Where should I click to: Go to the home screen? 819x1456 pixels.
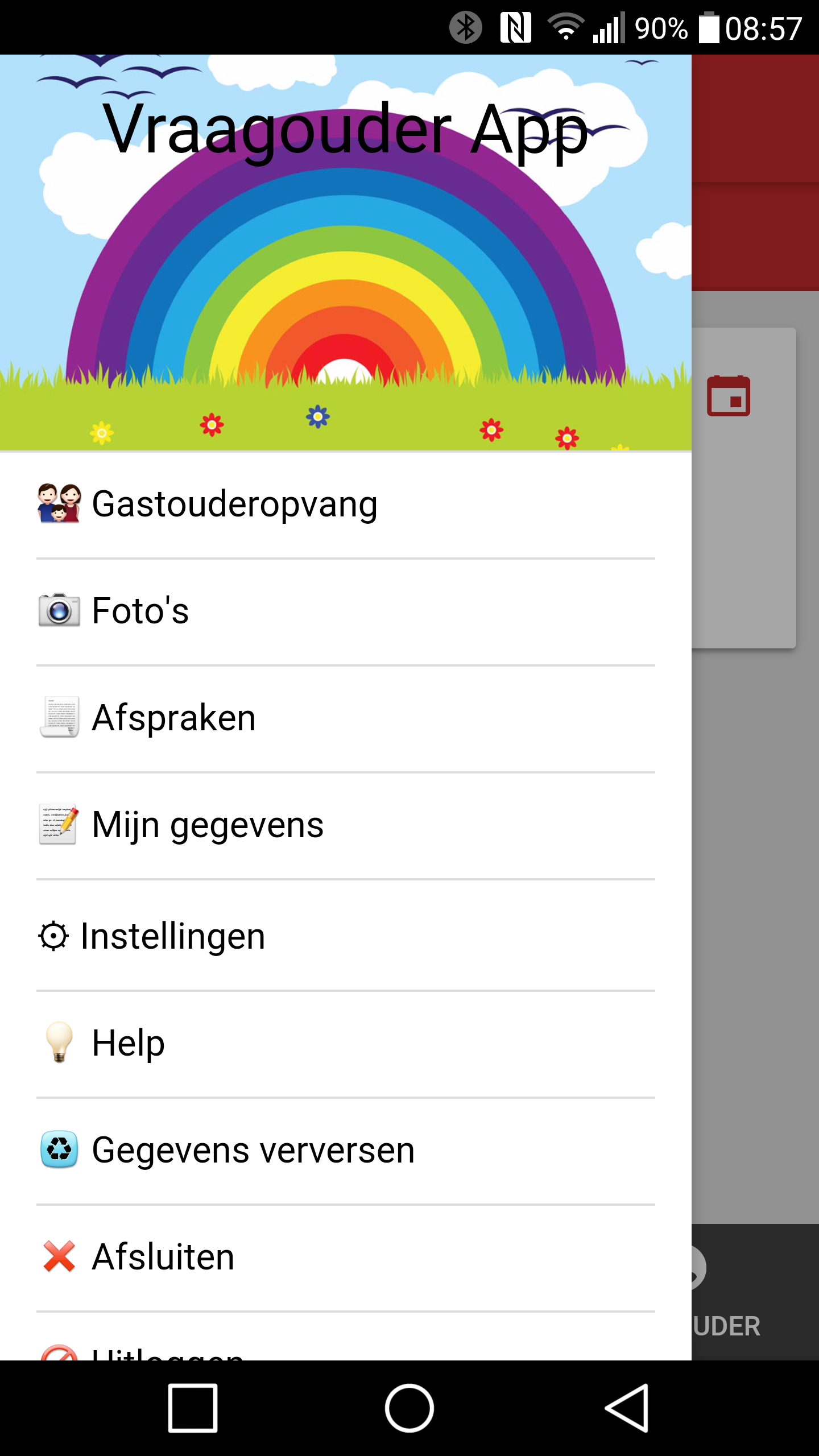(409, 1408)
